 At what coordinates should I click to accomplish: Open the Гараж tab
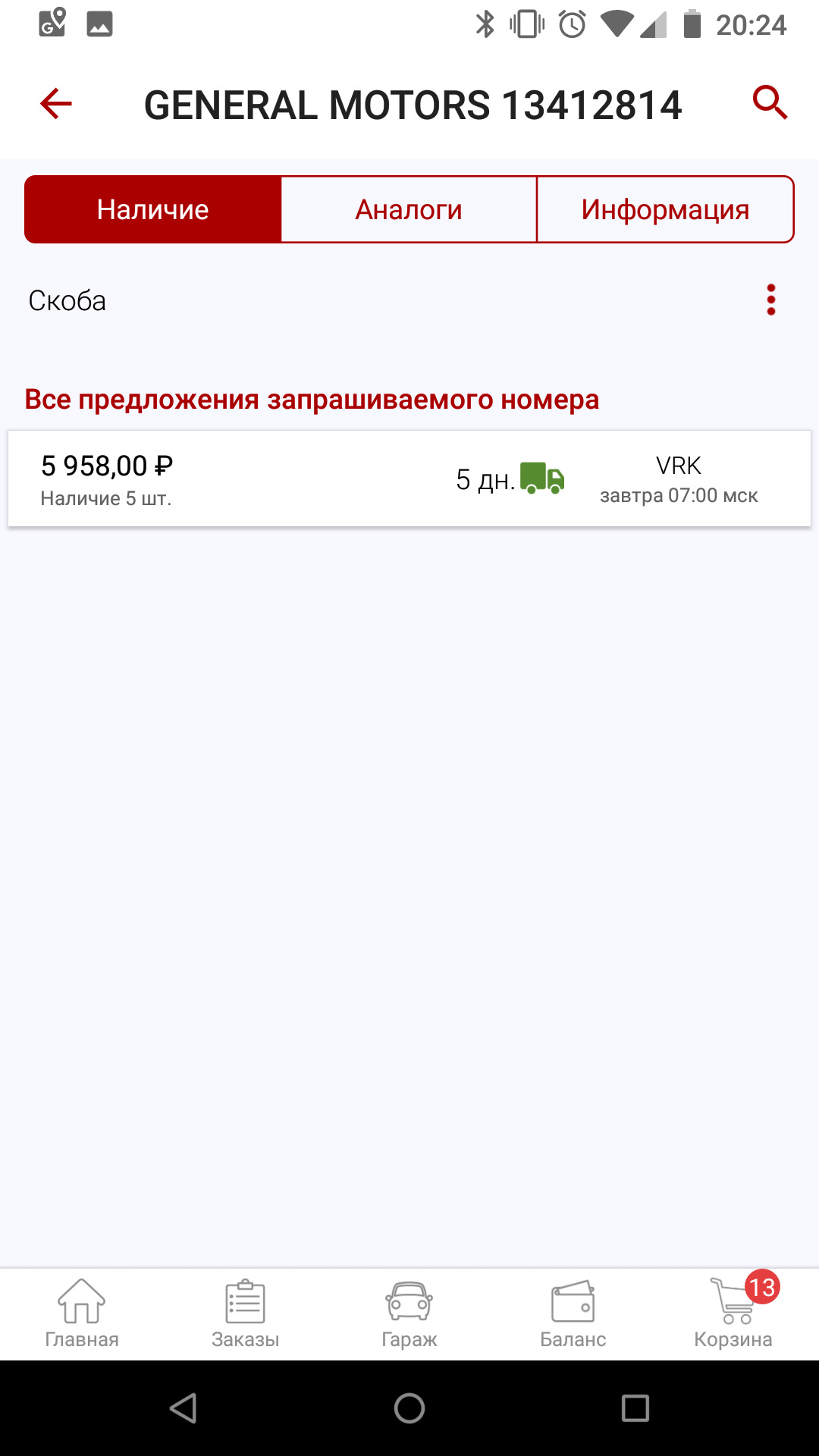pyautogui.click(x=409, y=1313)
